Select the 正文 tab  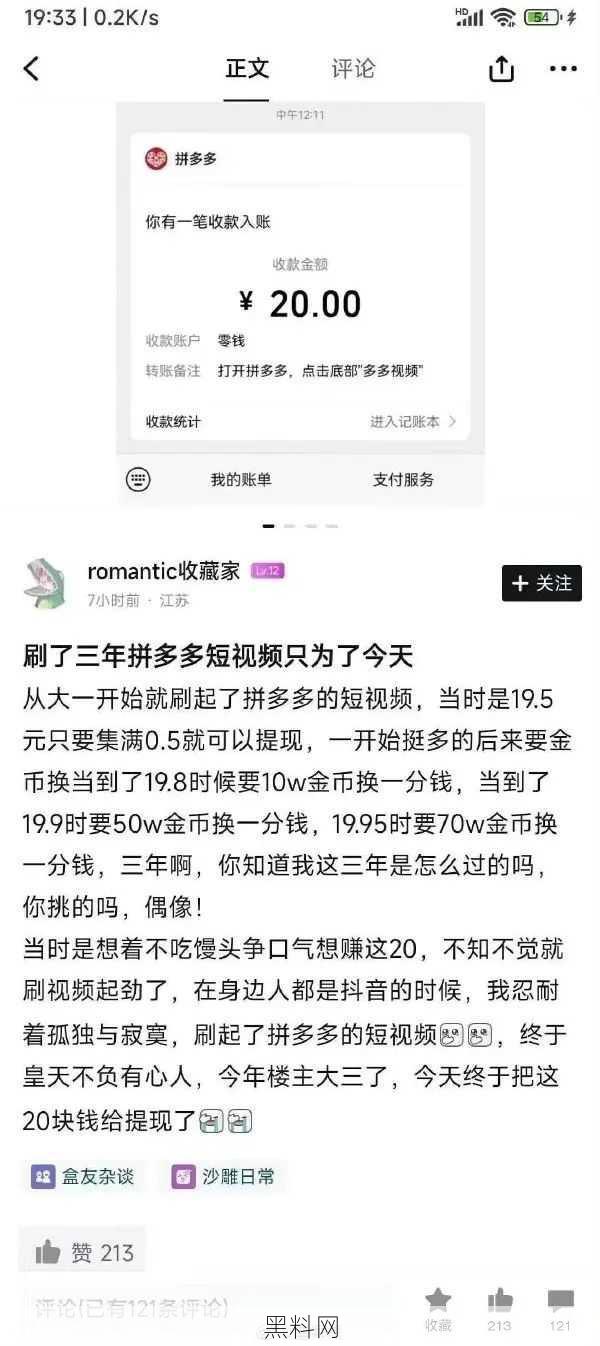[247, 69]
